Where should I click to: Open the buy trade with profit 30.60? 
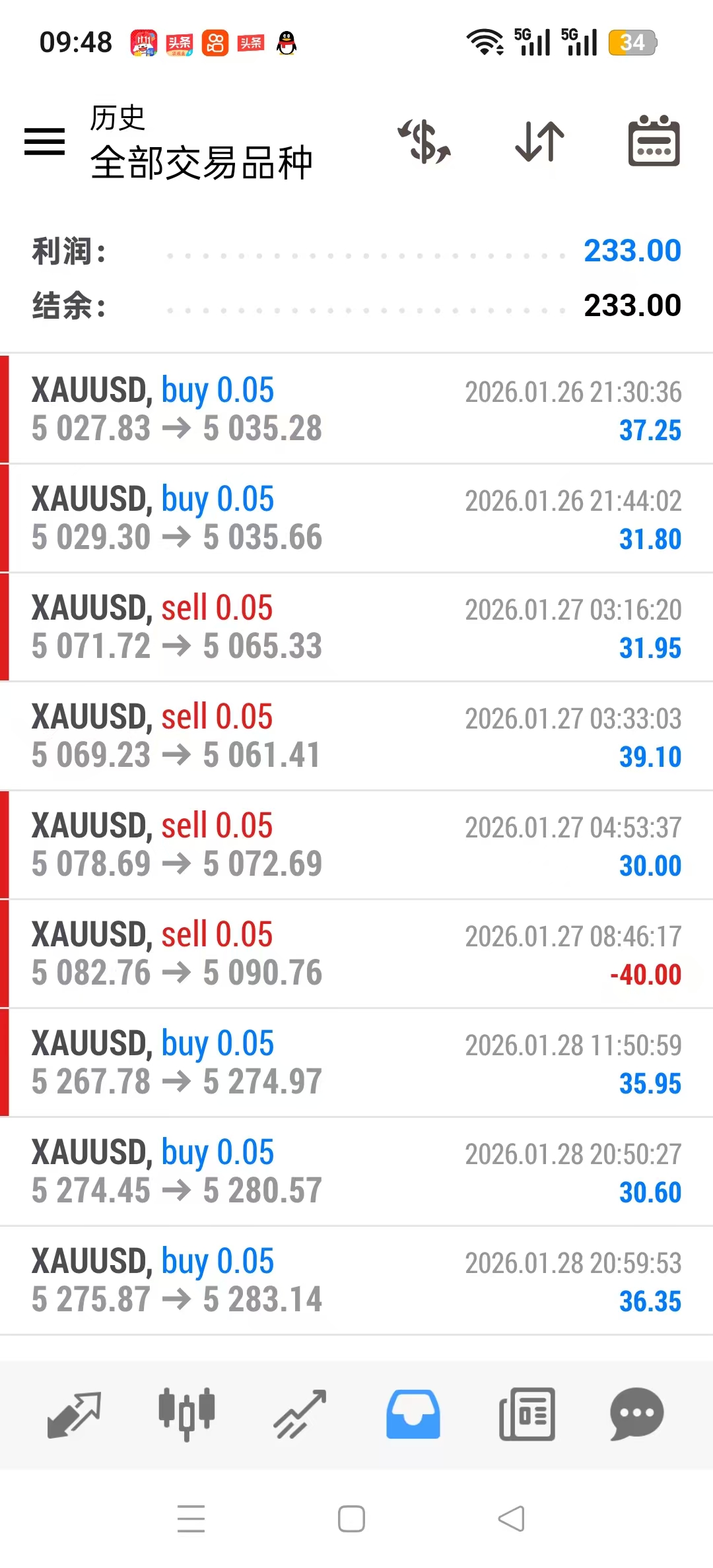(x=356, y=1171)
